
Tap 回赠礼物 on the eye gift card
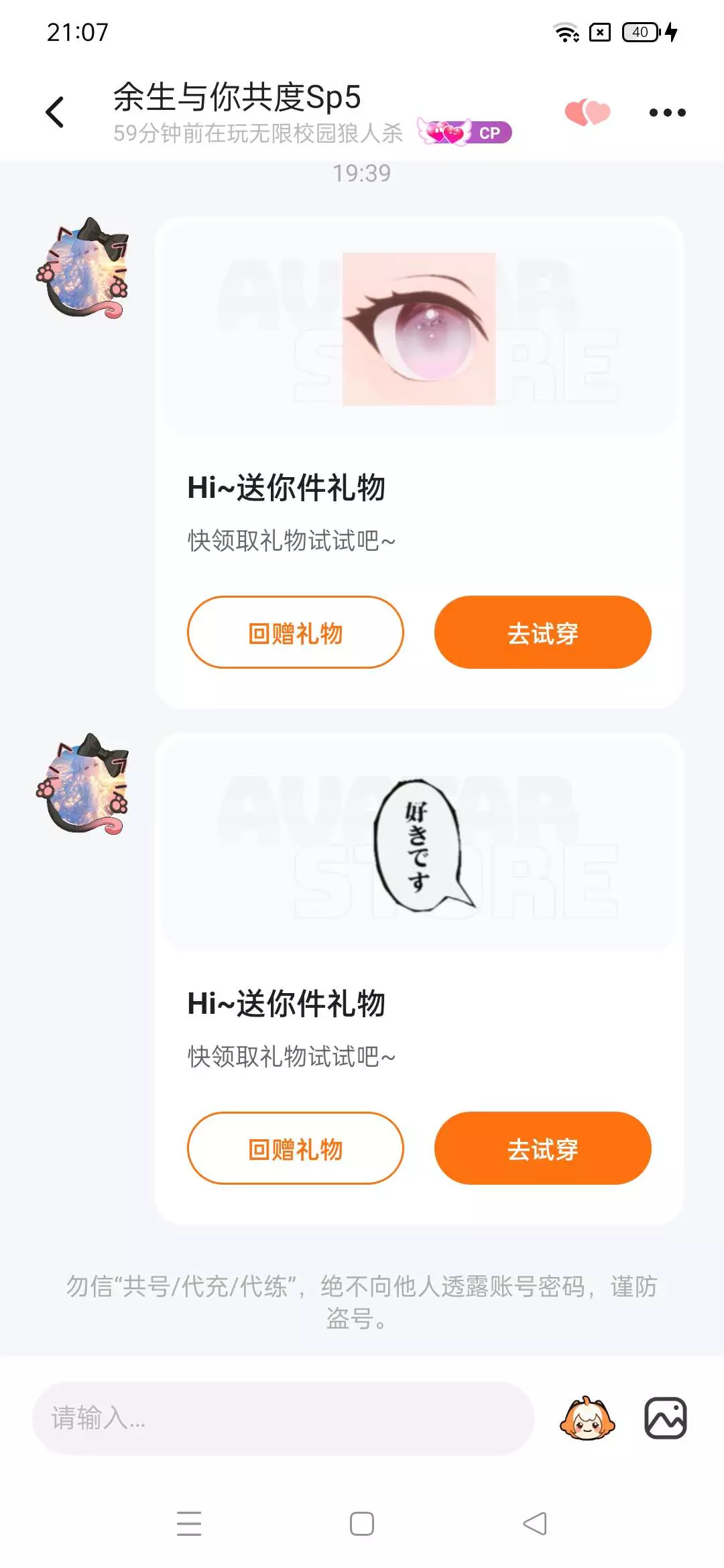click(296, 632)
